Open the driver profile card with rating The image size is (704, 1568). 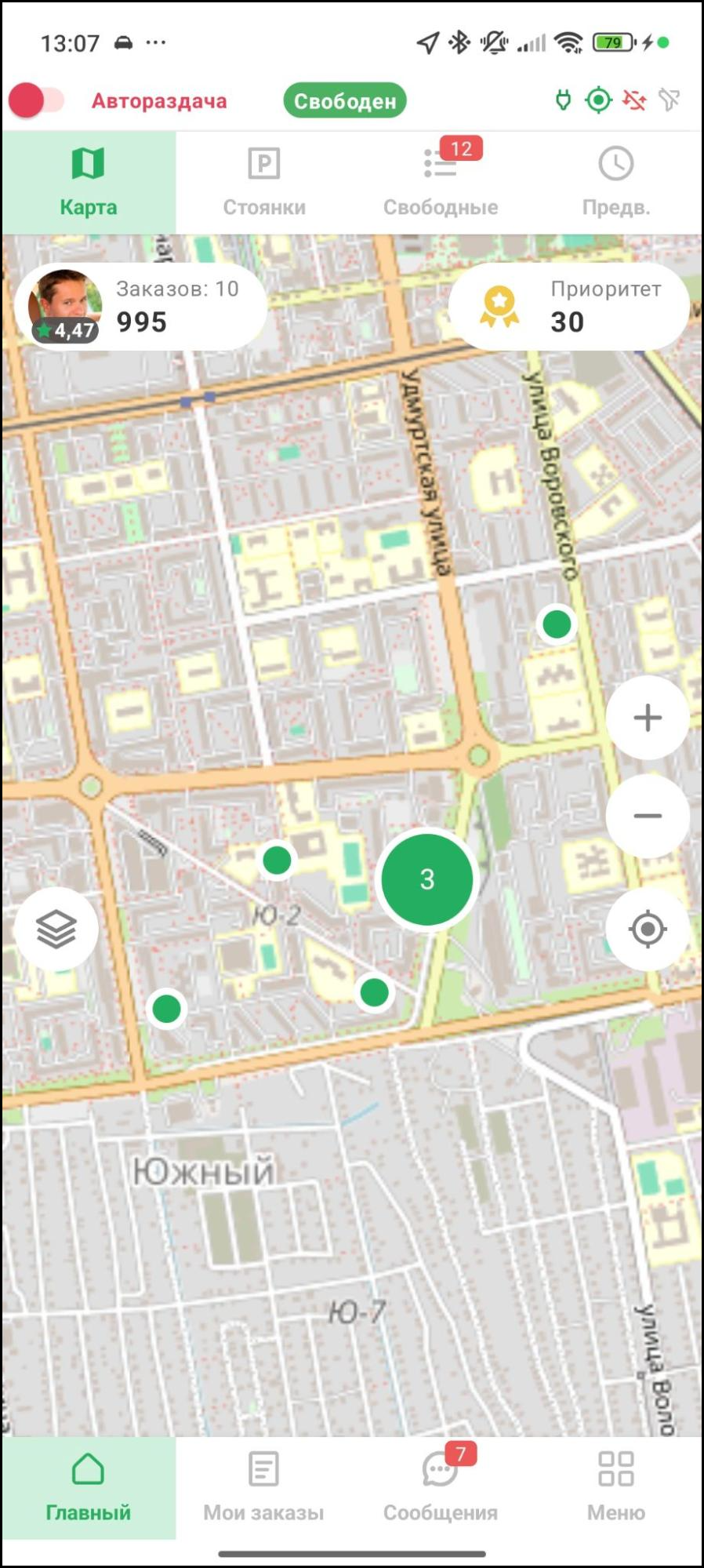click(140, 307)
